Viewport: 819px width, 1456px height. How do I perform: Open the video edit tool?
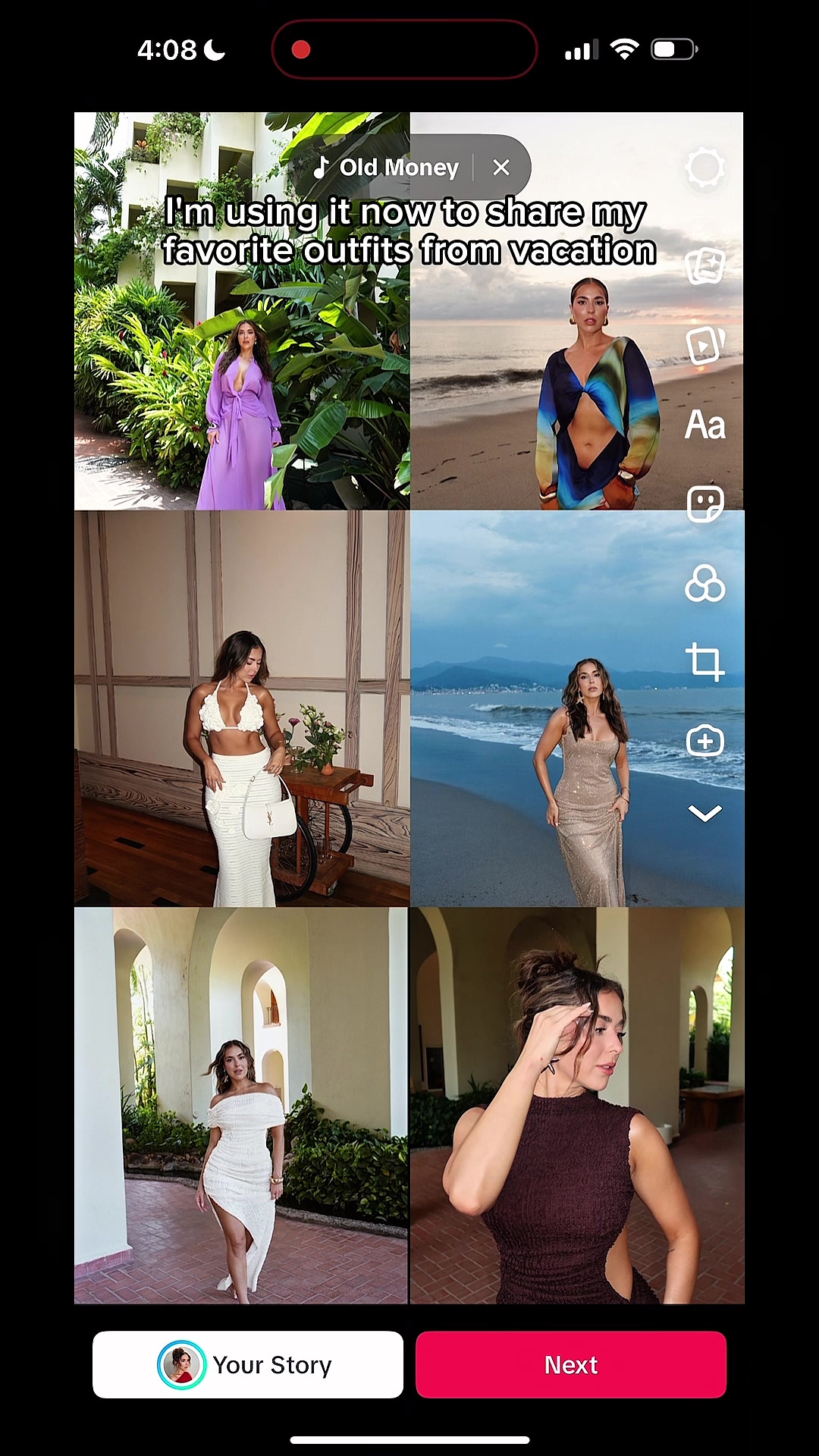[x=704, y=346]
